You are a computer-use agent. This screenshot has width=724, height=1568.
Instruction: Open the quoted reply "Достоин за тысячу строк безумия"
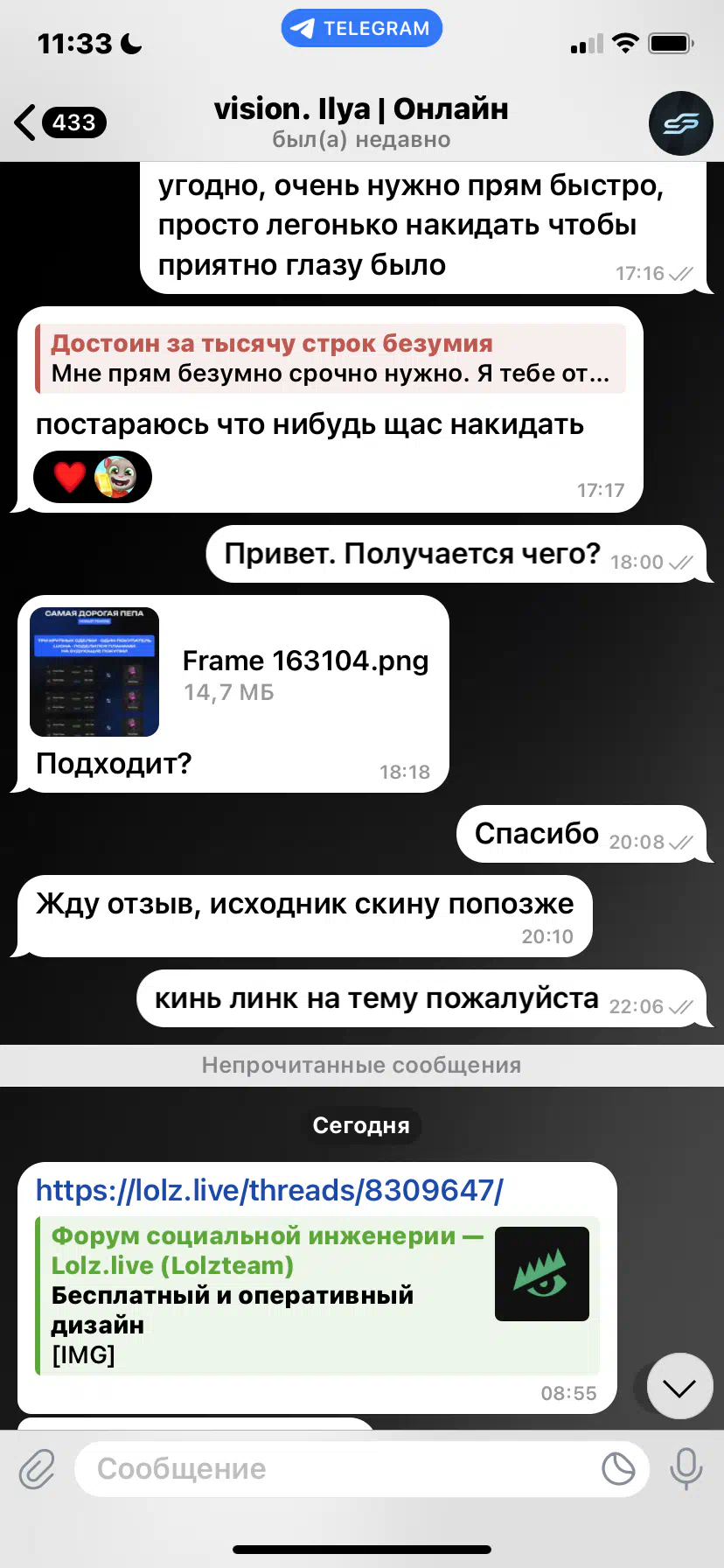tap(331, 359)
